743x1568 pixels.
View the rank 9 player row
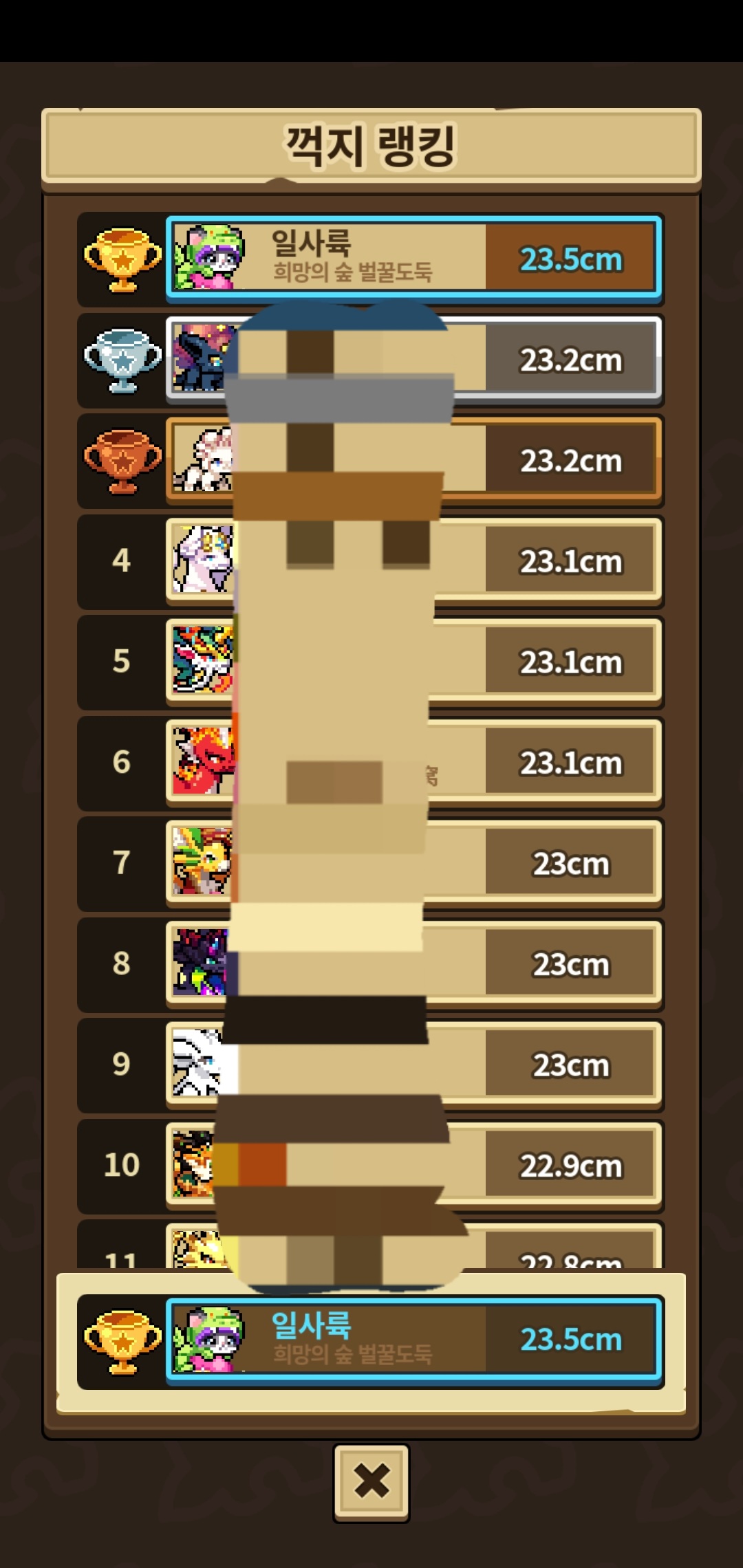pyautogui.click(x=570, y=1064)
